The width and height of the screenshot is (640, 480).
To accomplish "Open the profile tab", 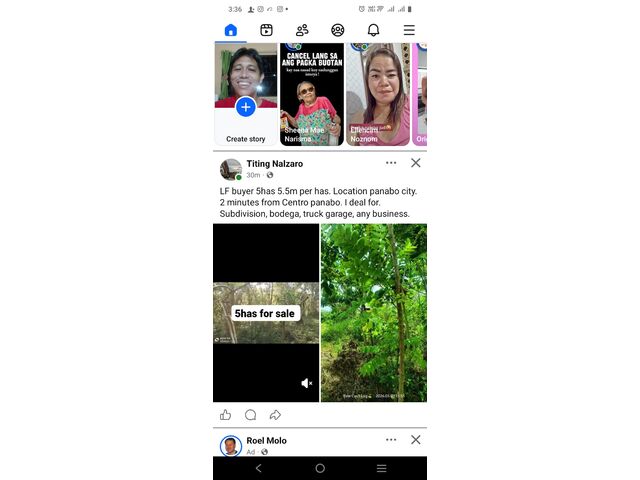I will 338,30.
